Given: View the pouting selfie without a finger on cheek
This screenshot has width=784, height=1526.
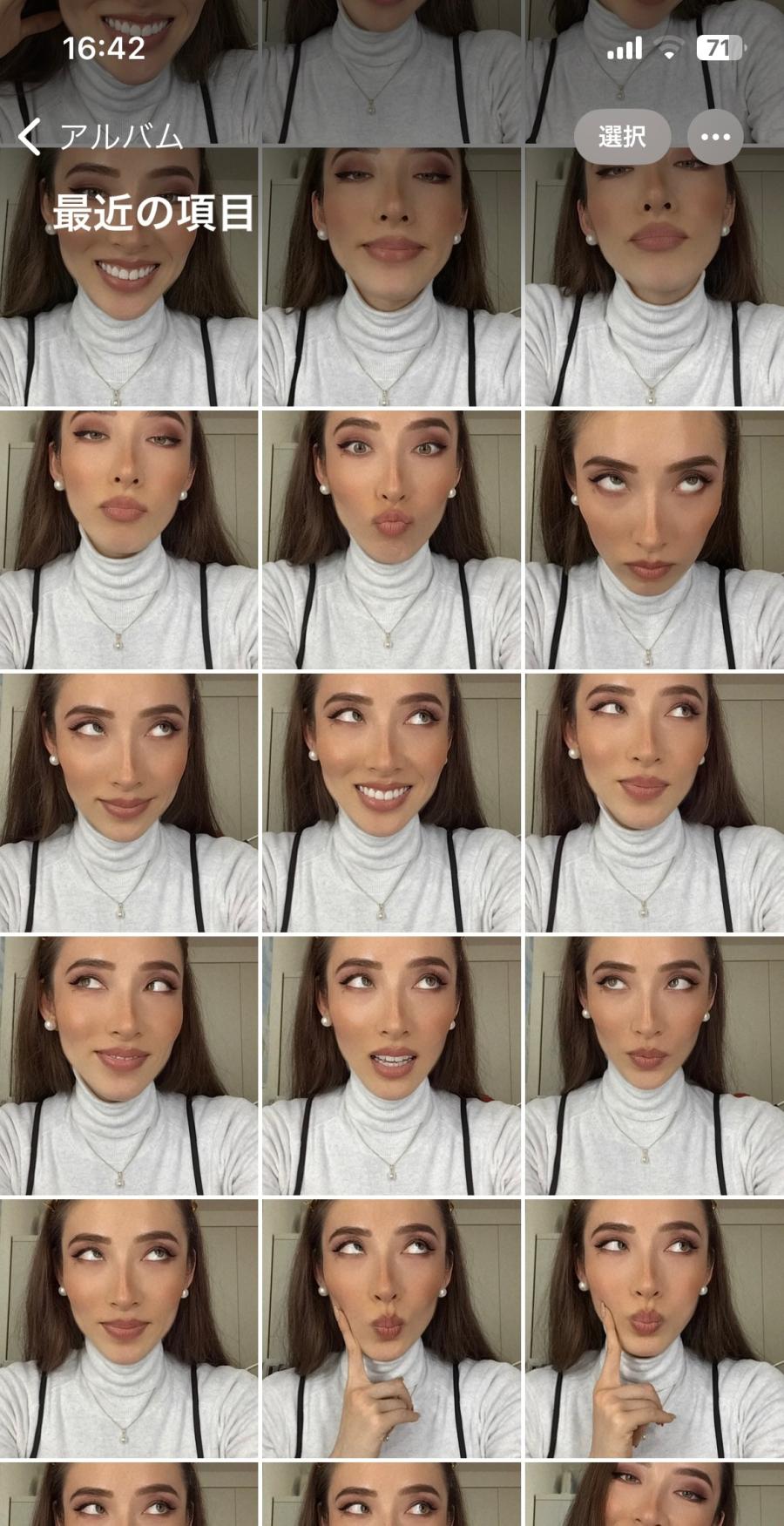Looking at the screenshot, I should point(391,539).
